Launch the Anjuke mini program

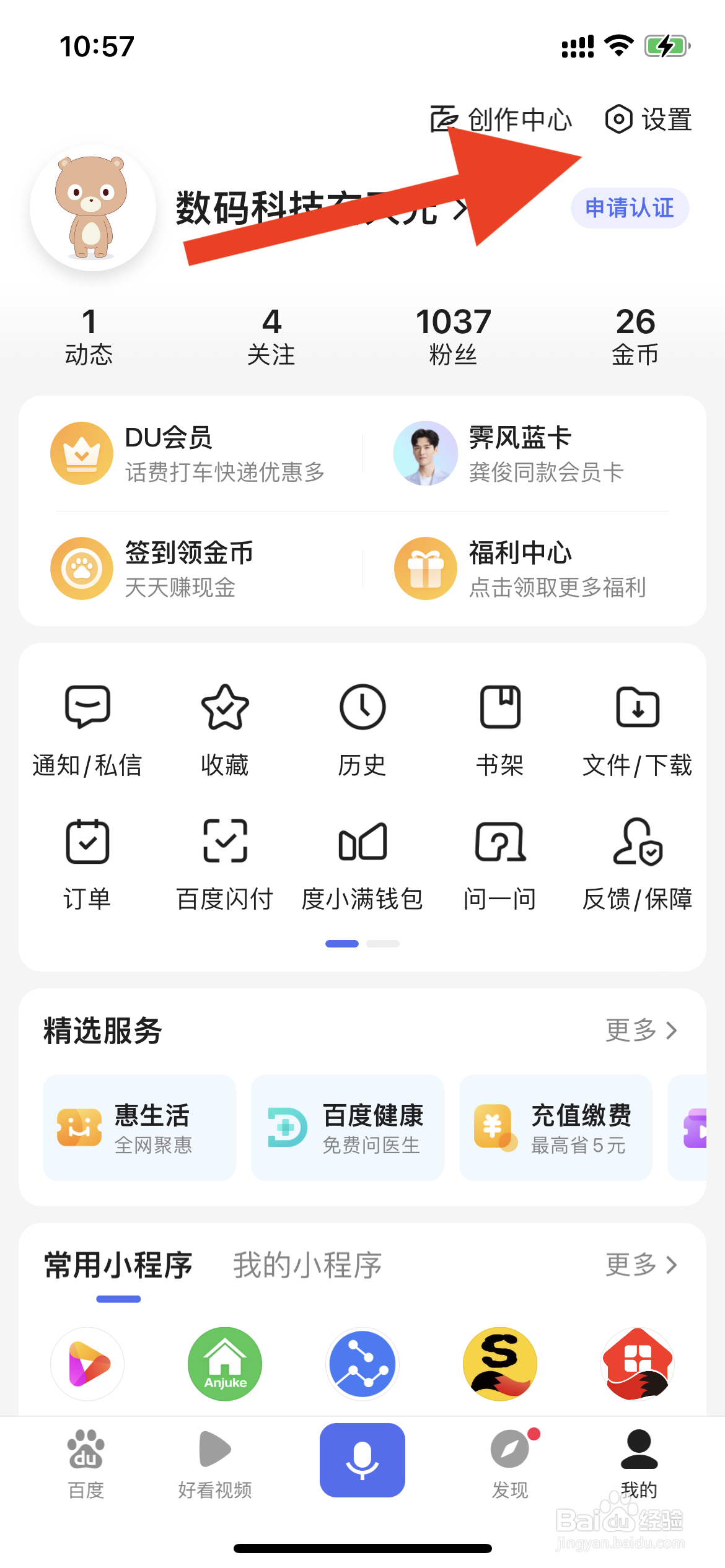pyautogui.click(x=225, y=1364)
